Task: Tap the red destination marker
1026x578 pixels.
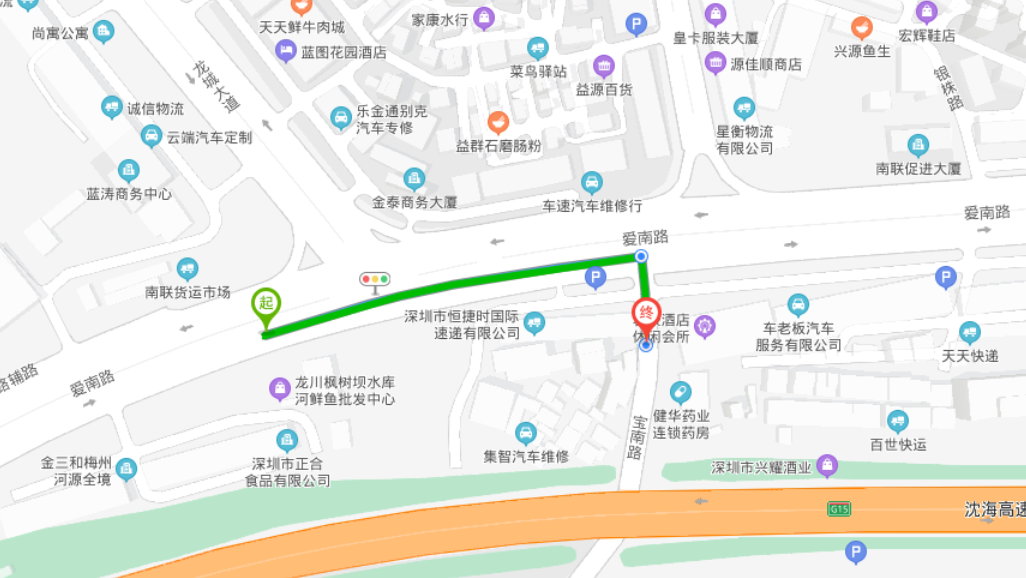Action: (646, 315)
